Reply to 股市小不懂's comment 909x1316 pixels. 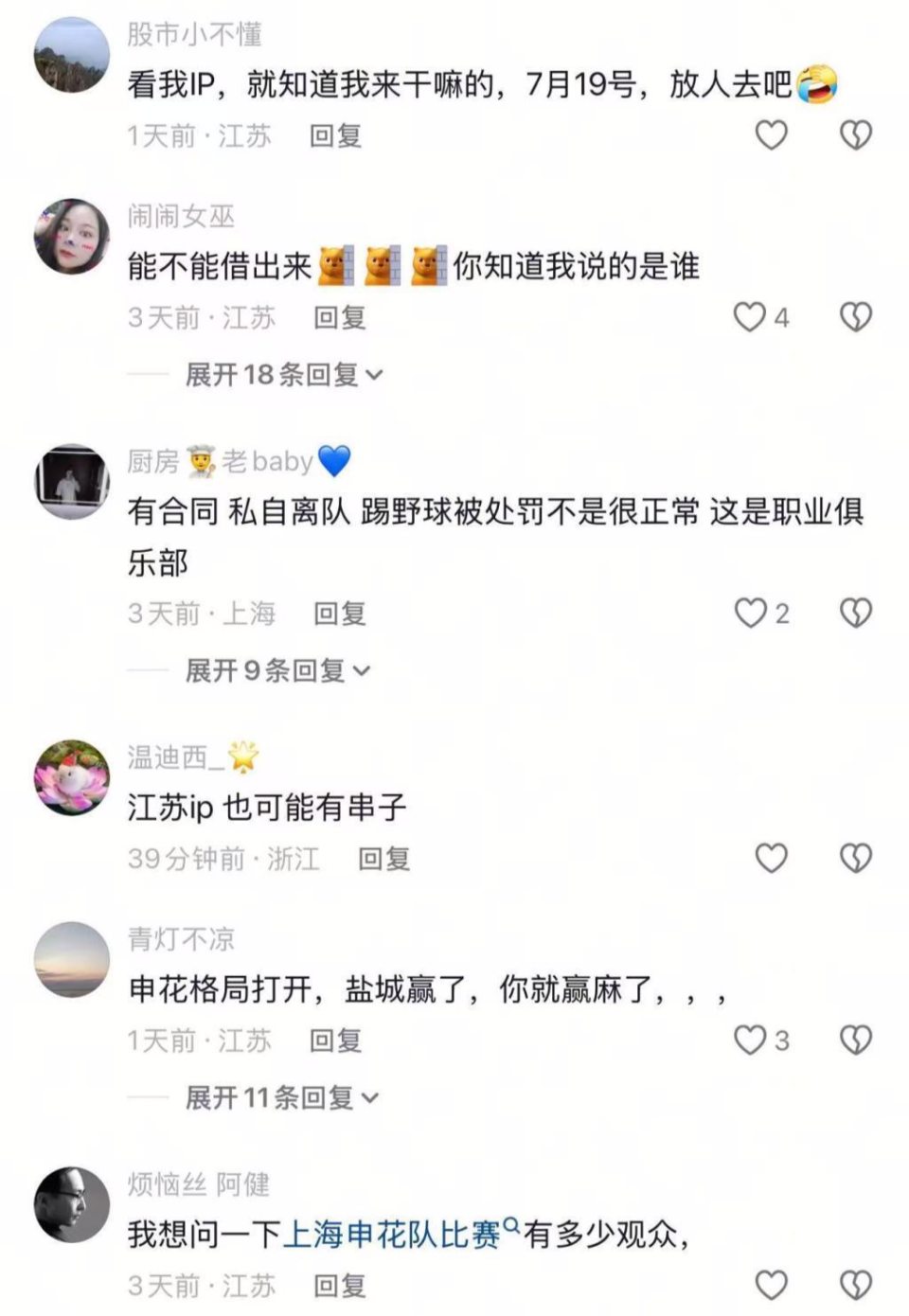click(335, 136)
